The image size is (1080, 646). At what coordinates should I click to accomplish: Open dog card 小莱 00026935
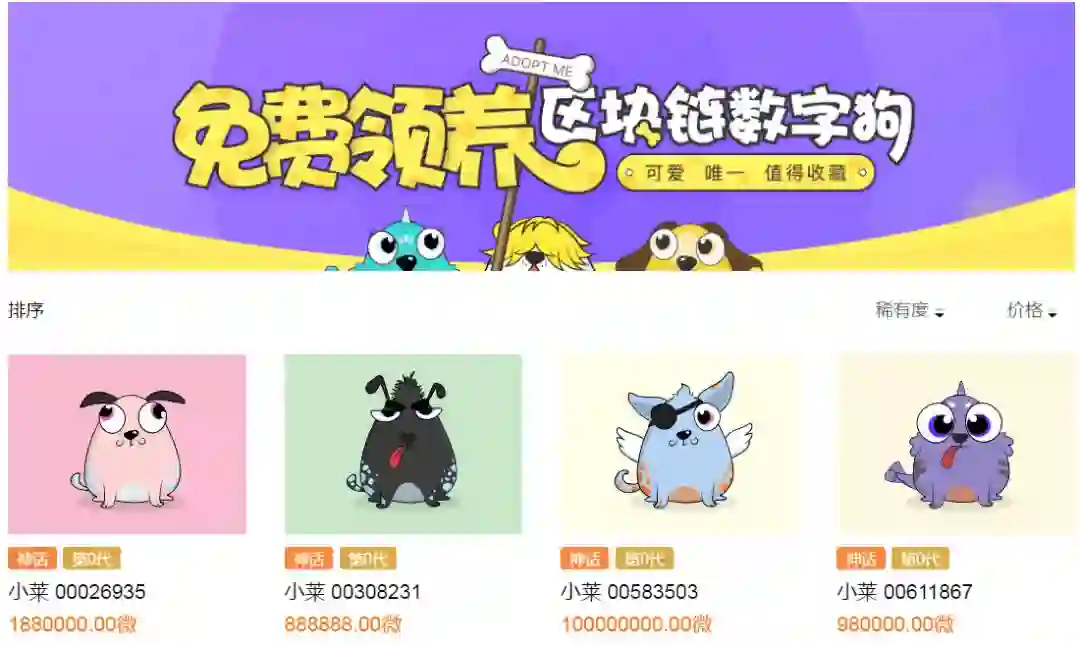tap(127, 444)
